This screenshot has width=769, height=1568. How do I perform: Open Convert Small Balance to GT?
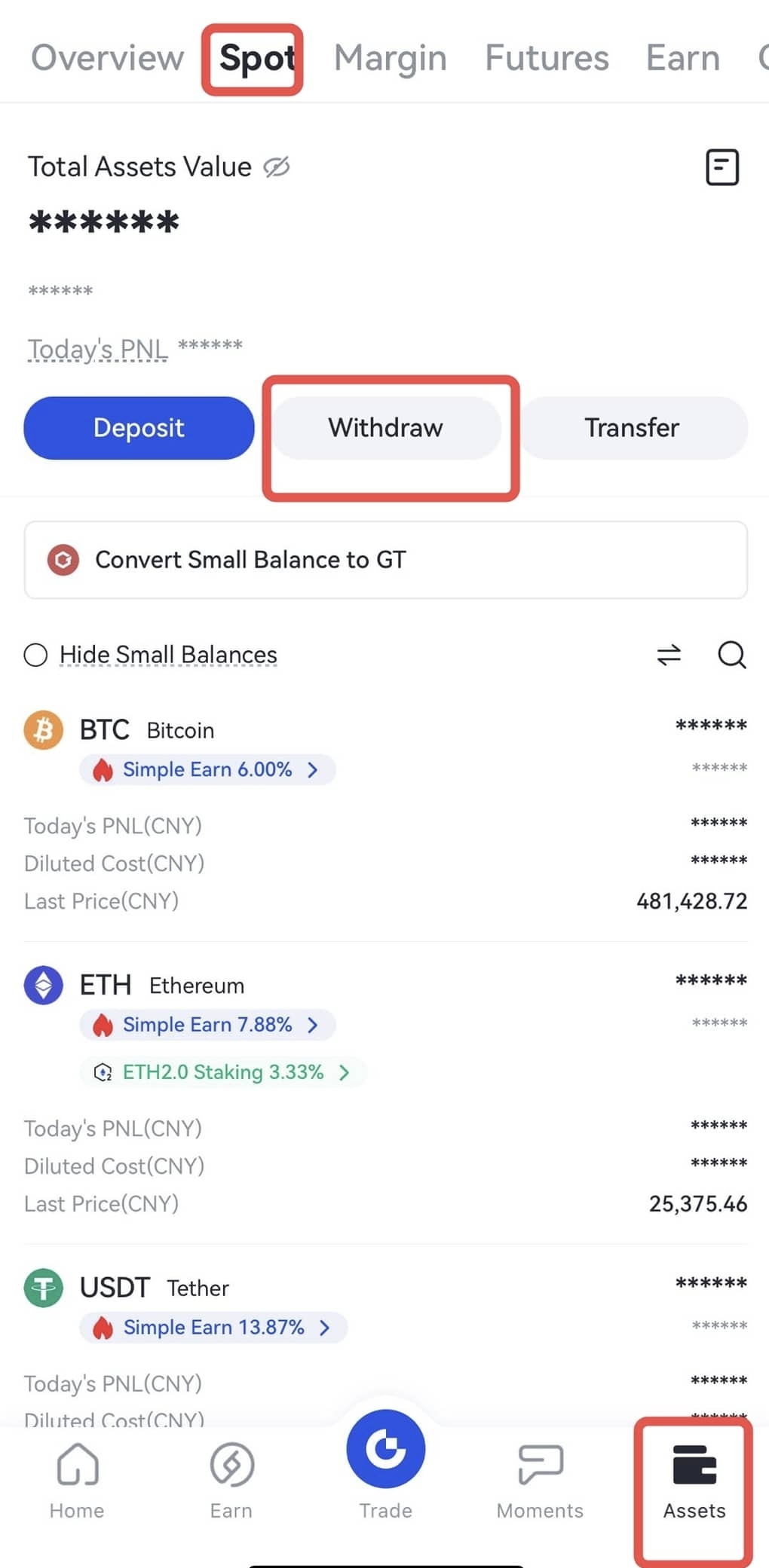[x=385, y=560]
